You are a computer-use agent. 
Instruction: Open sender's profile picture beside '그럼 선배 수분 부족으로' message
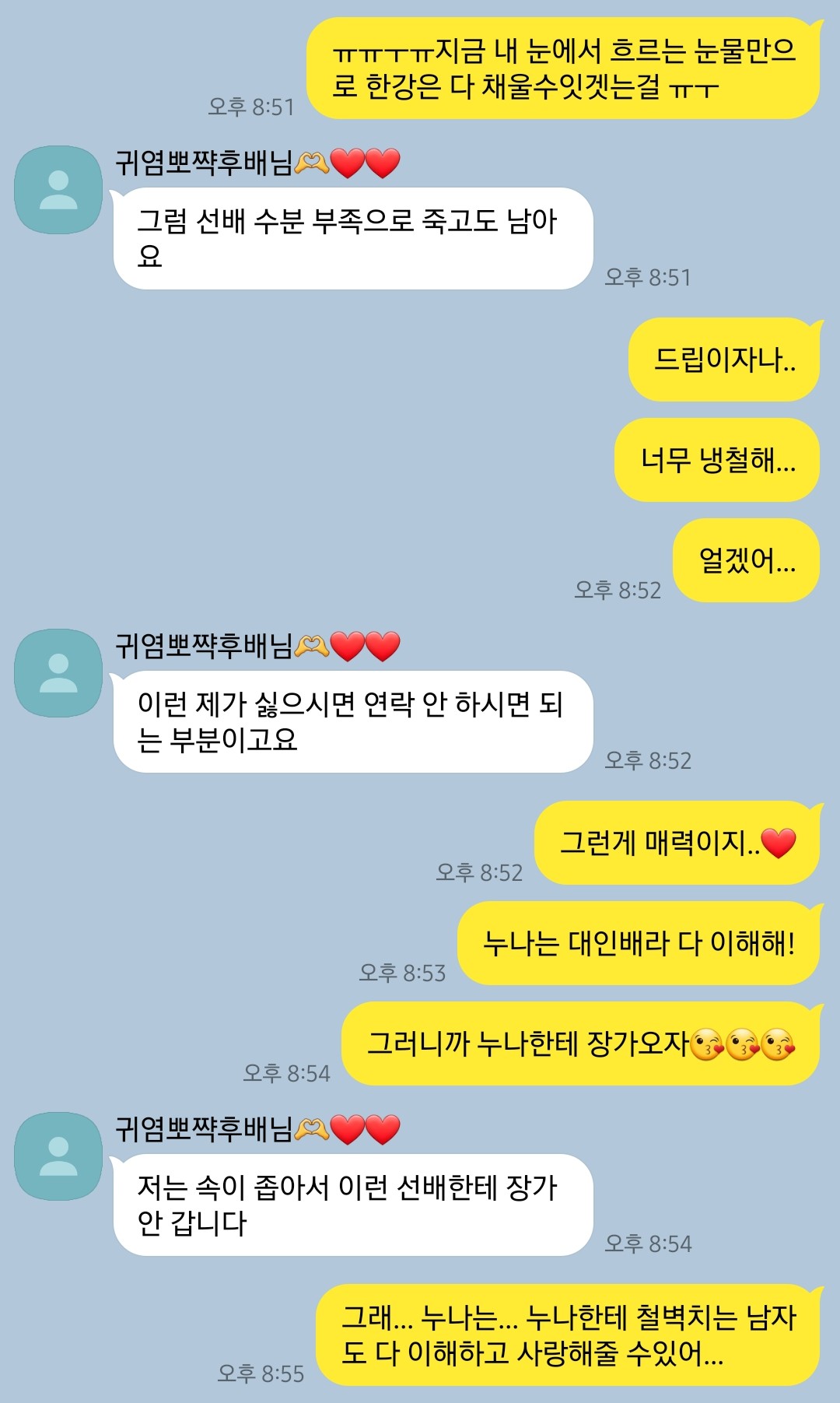58,190
